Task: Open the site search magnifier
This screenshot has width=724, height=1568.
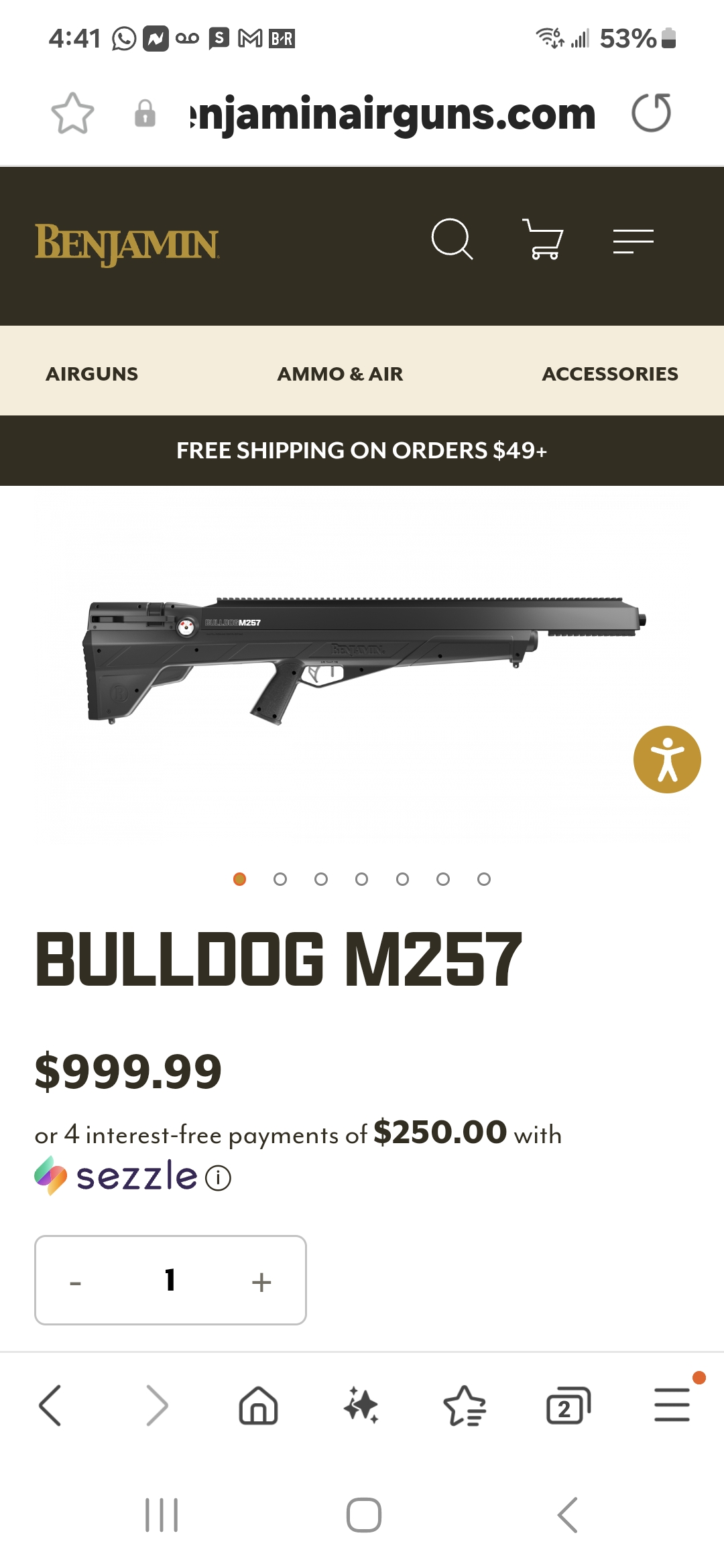Action: click(x=452, y=239)
